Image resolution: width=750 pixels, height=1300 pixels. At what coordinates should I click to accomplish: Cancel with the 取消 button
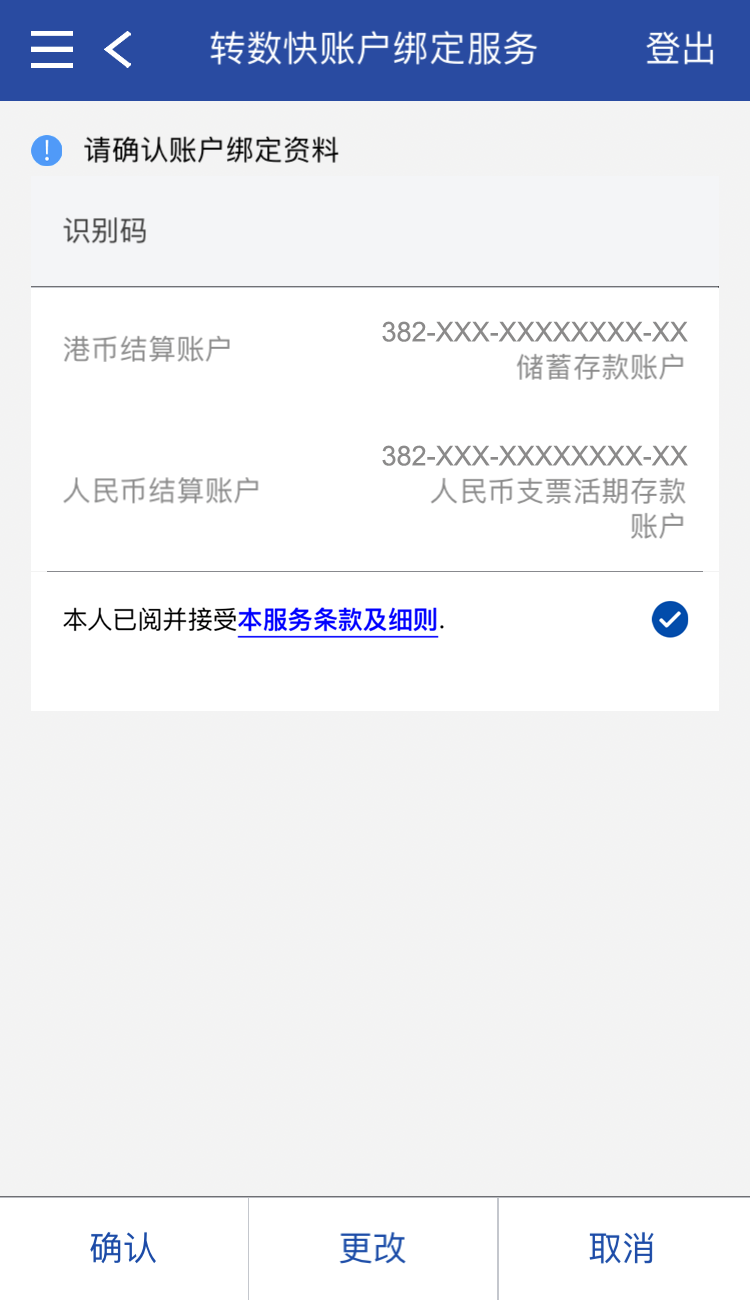click(x=622, y=1248)
